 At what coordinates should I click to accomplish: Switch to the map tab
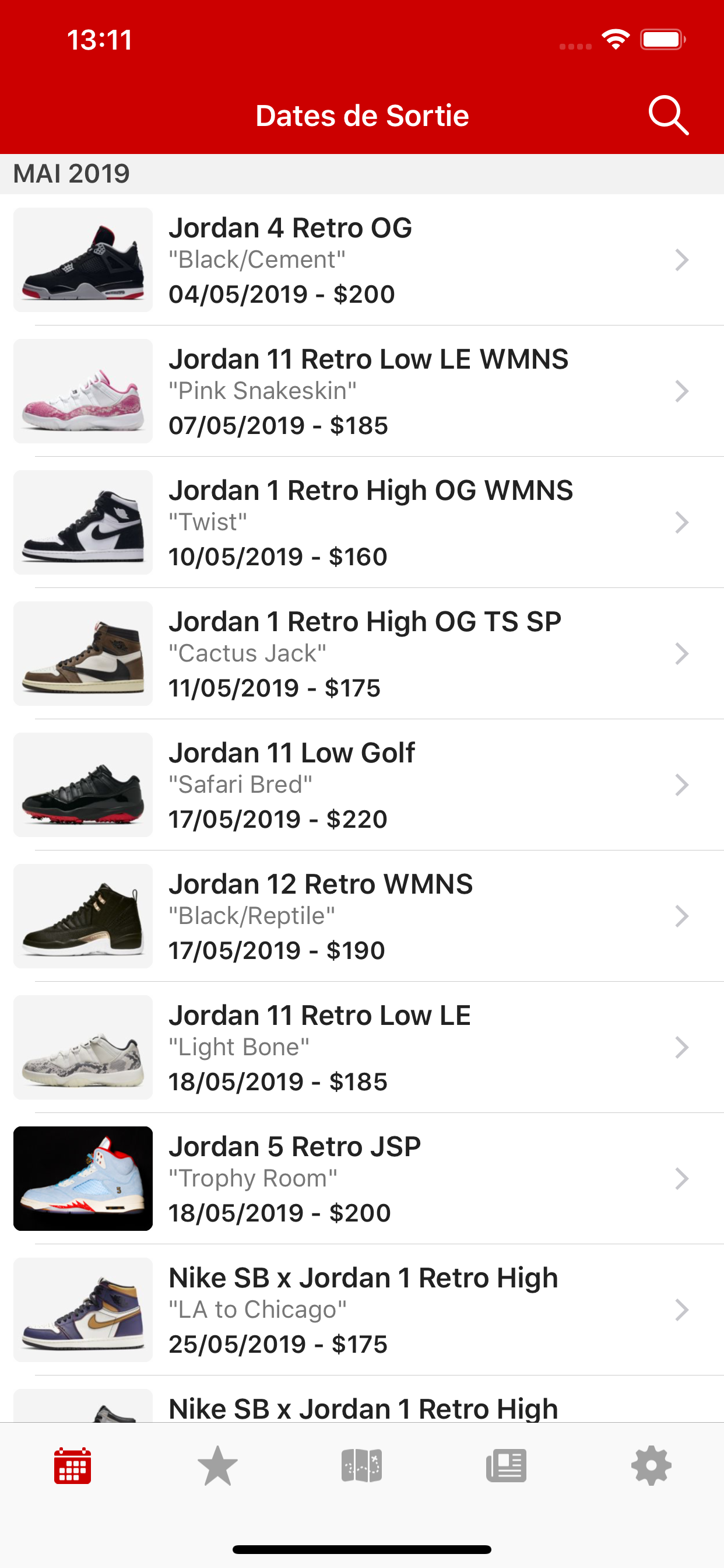pos(362,1466)
